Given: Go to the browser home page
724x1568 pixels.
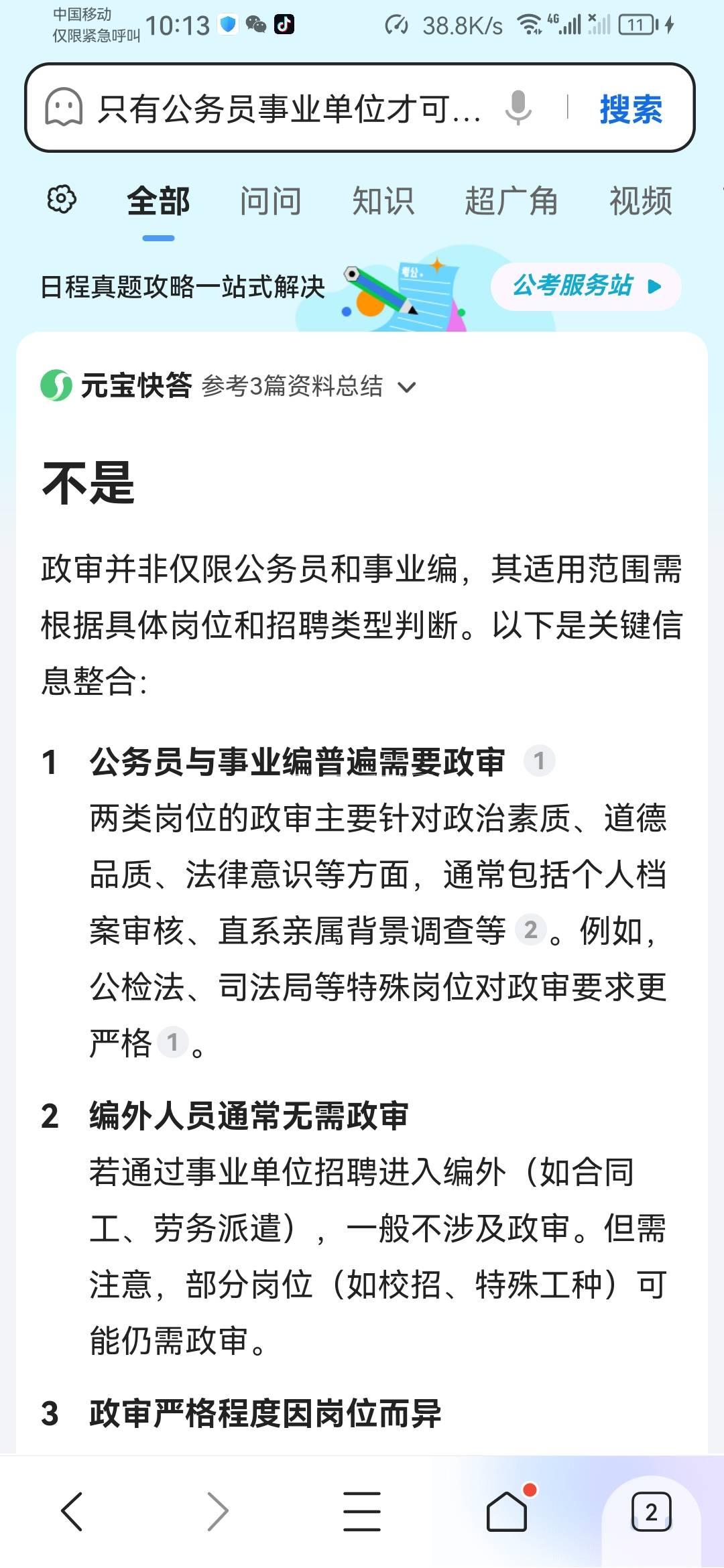Looking at the screenshot, I should tap(506, 1512).
